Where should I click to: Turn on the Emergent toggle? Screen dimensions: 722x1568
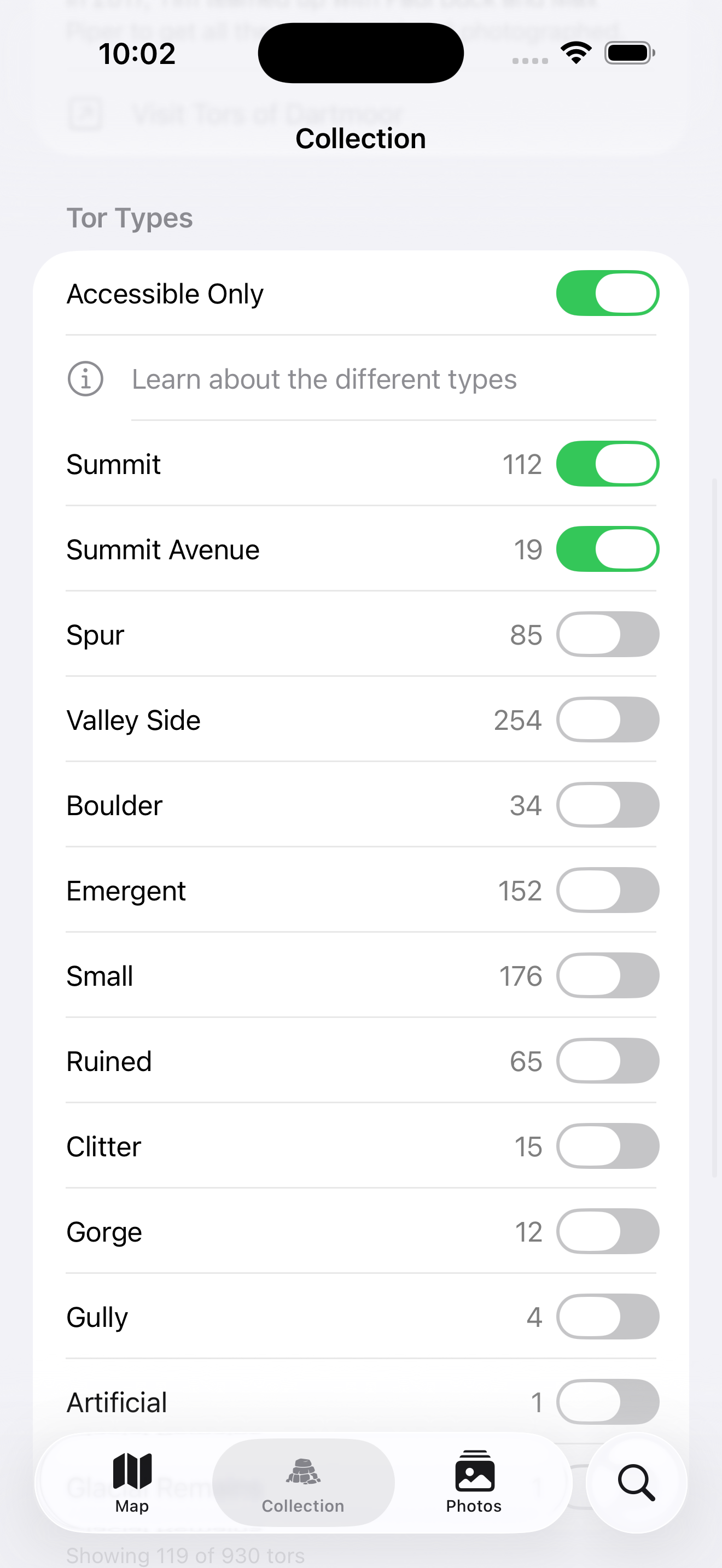(607, 890)
